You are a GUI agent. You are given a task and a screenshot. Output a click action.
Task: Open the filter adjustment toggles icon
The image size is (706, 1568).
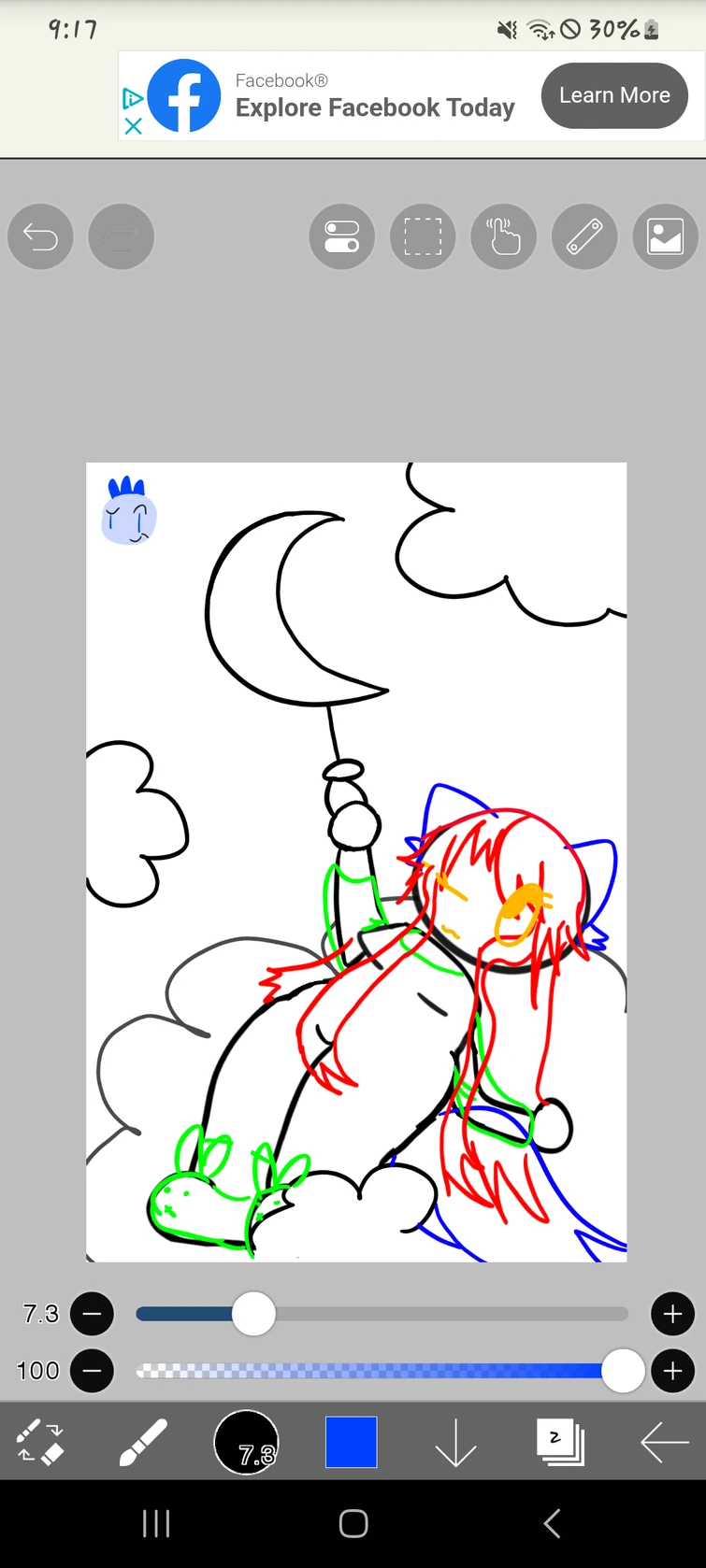[341, 236]
